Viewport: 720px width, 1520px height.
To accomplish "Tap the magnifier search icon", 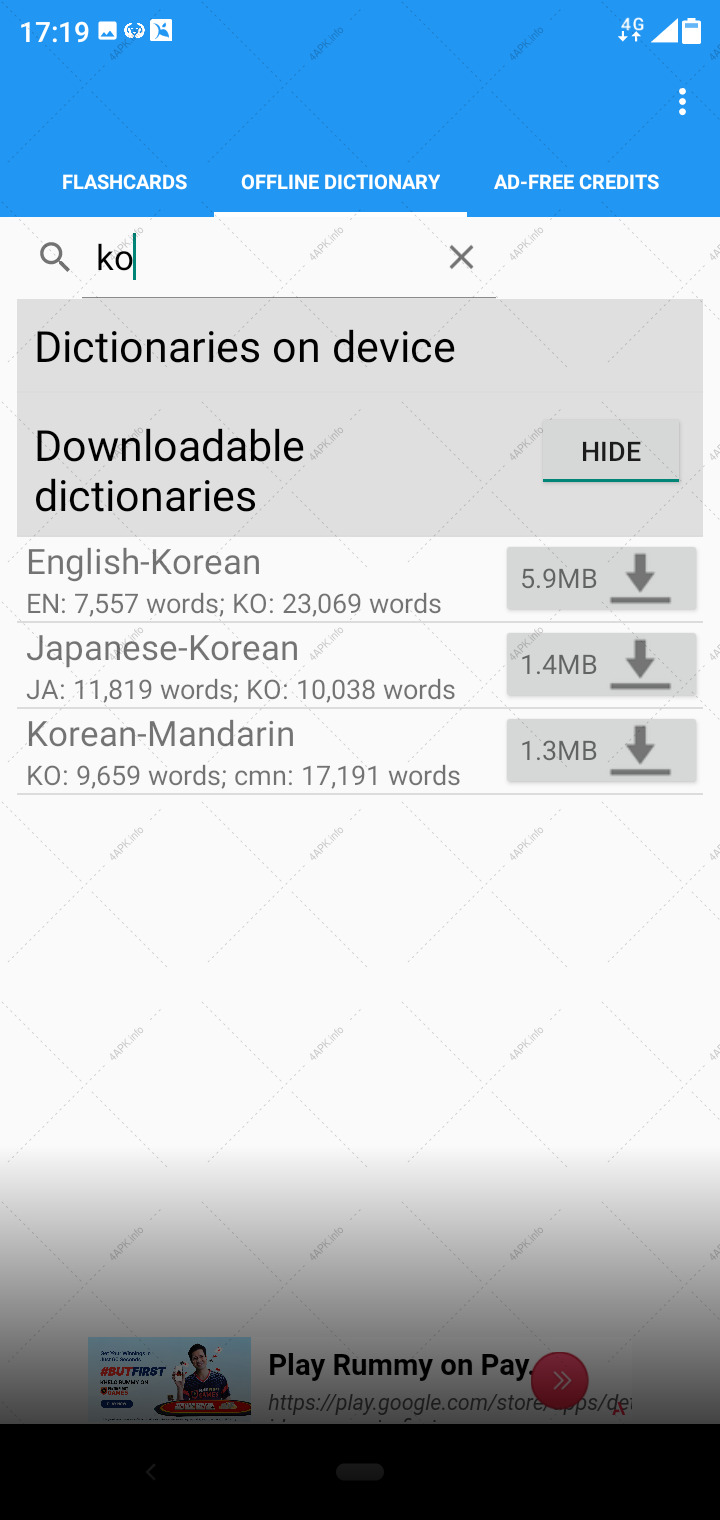I will point(55,258).
